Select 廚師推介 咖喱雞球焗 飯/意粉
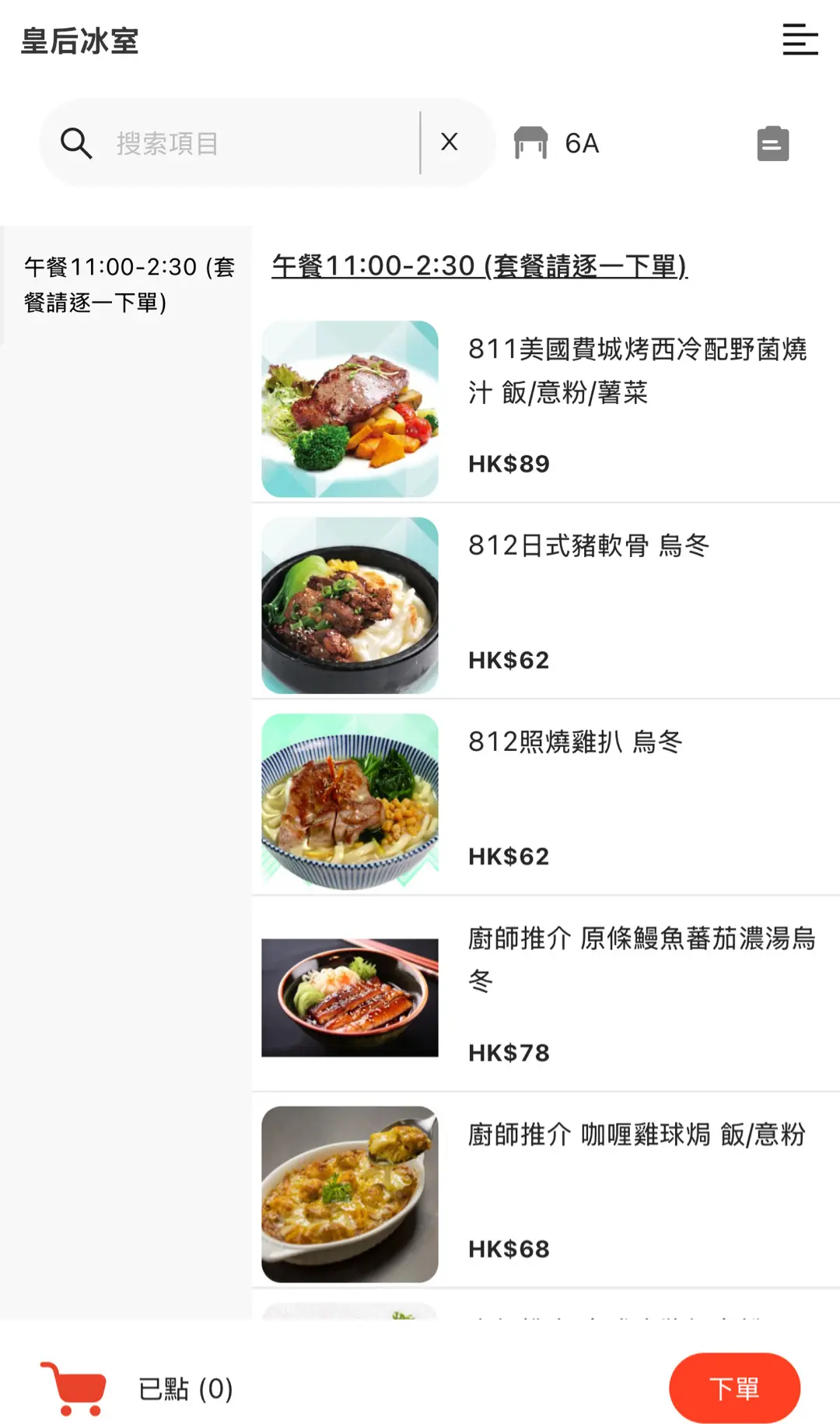Screen dimensions: 840x1424 coord(544,1193)
